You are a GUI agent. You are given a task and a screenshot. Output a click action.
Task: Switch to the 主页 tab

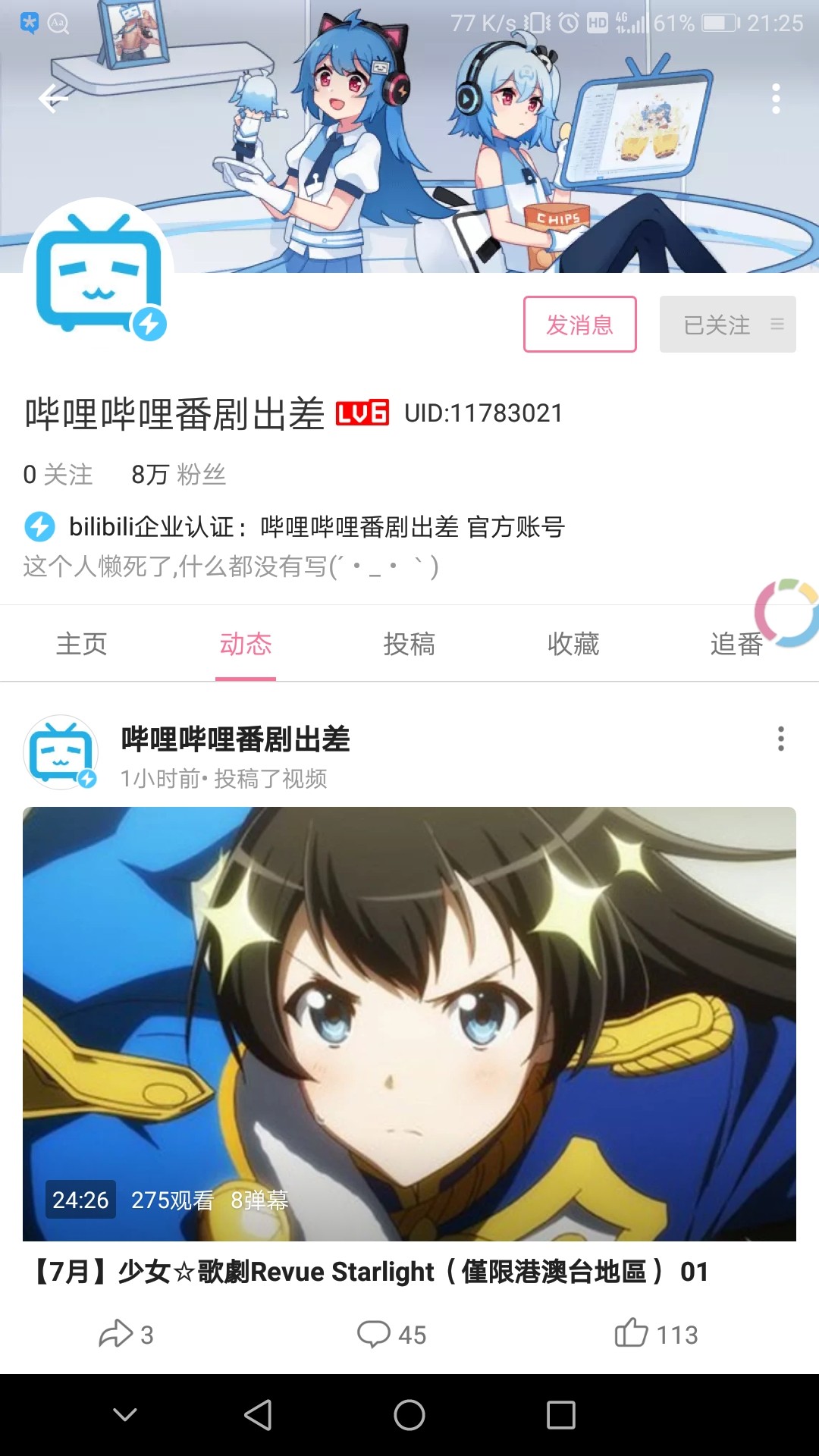[81, 645]
